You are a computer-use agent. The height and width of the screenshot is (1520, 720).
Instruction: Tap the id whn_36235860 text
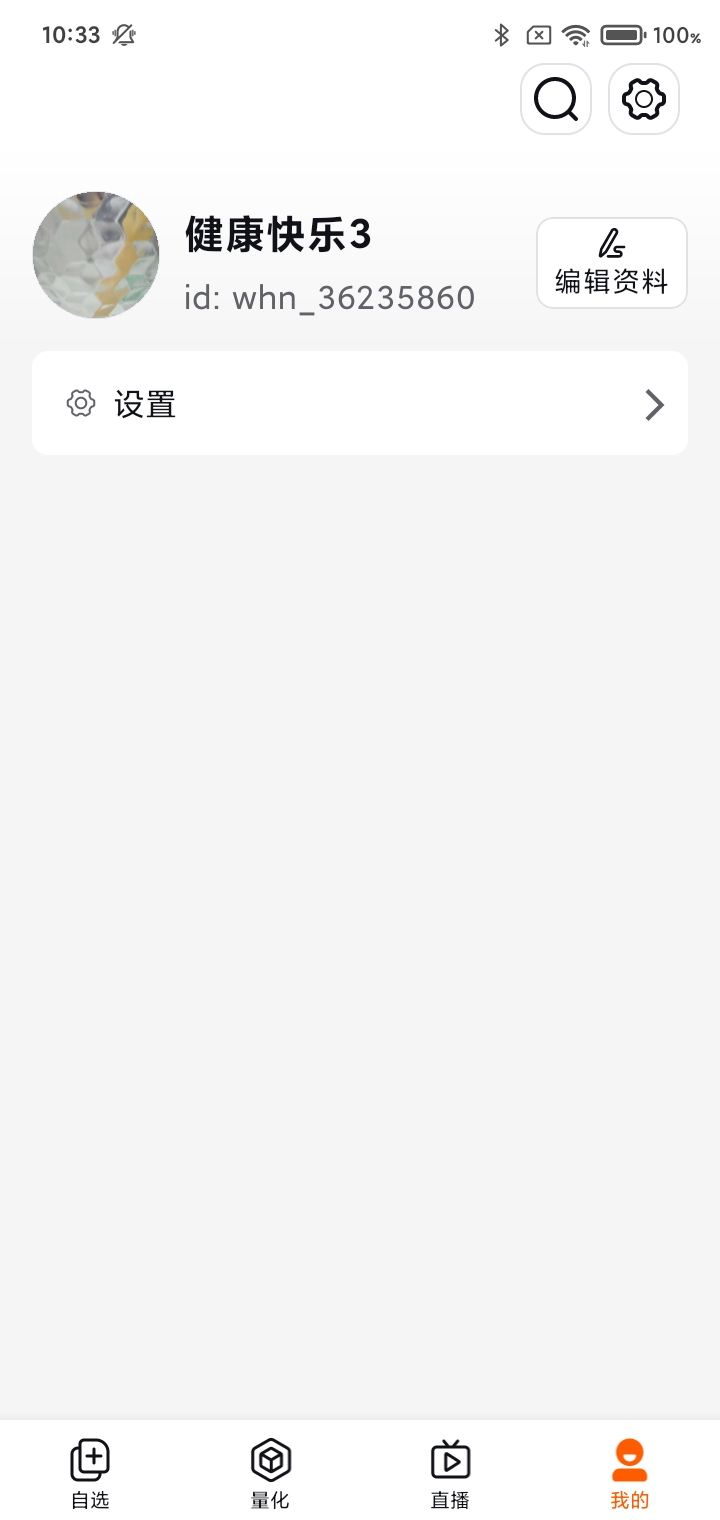(330, 296)
